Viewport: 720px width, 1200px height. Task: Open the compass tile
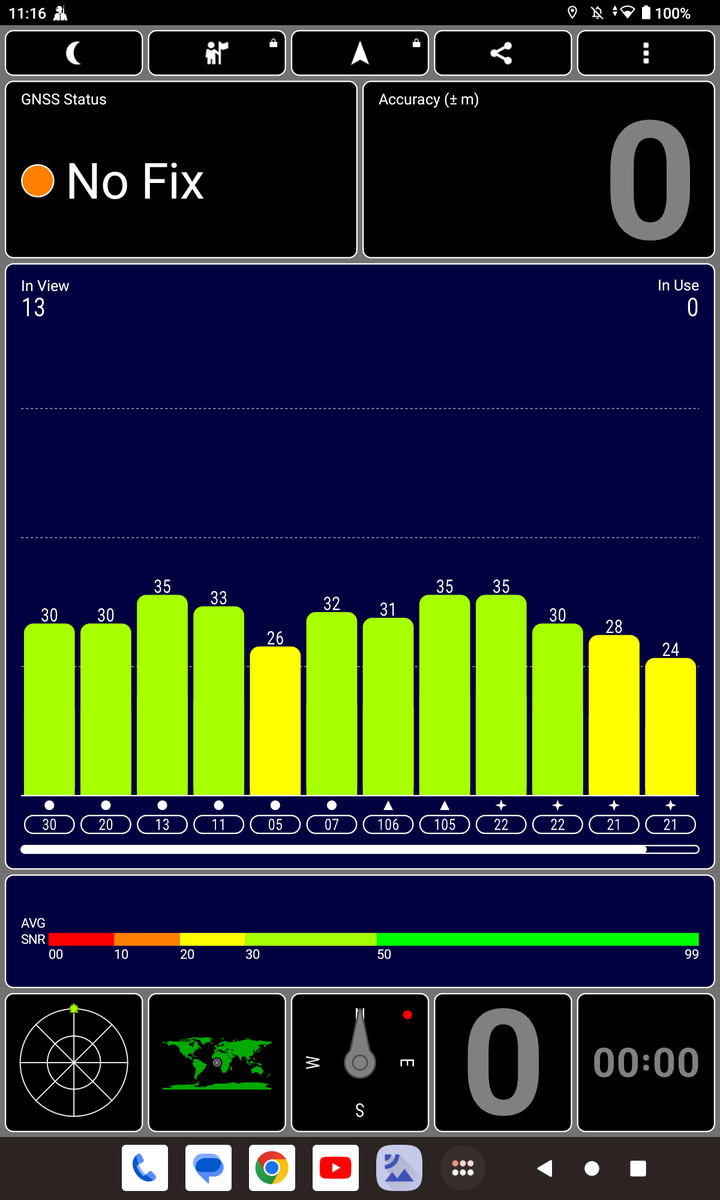(360, 1063)
